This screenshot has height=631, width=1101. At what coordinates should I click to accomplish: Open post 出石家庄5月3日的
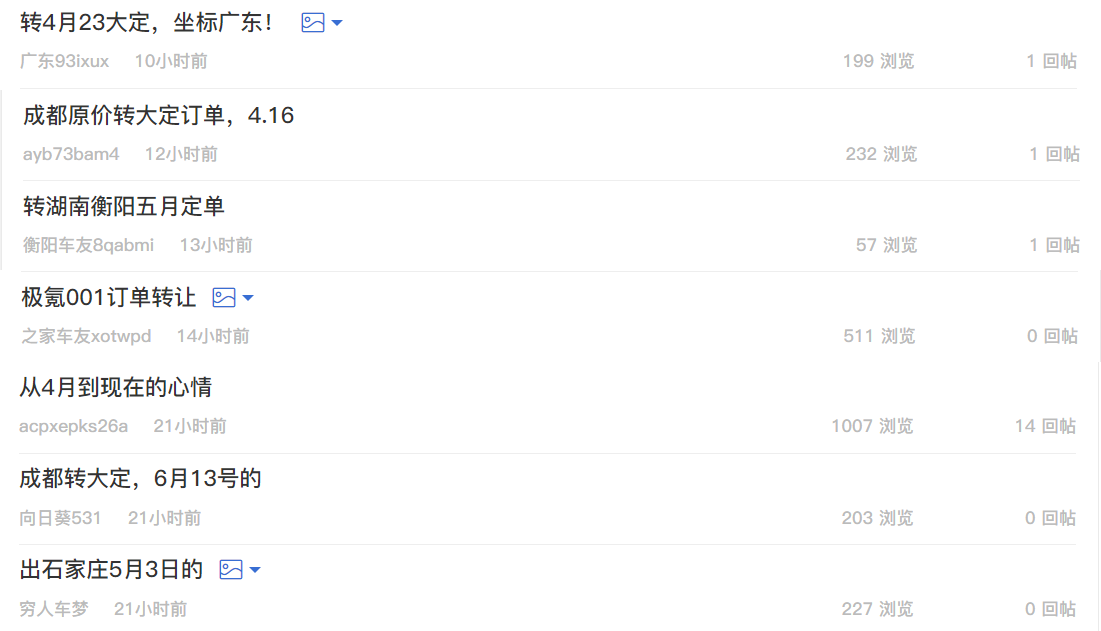tap(111, 570)
